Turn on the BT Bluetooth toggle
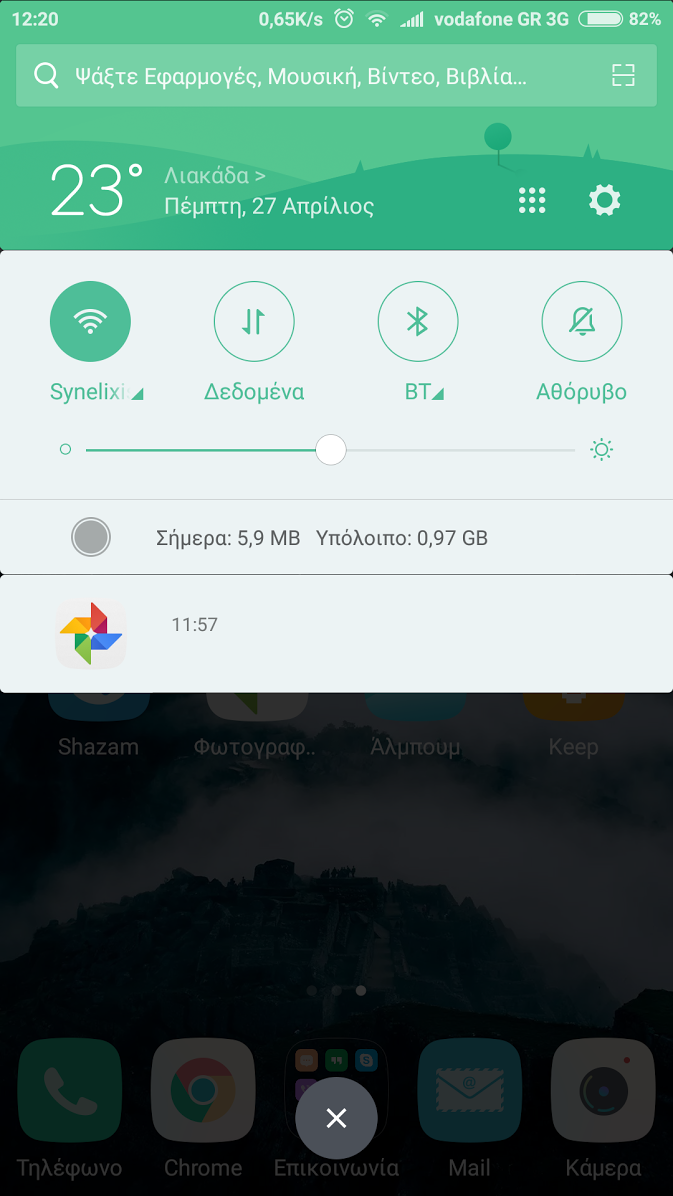The width and height of the screenshot is (673, 1196). click(418, 322)
